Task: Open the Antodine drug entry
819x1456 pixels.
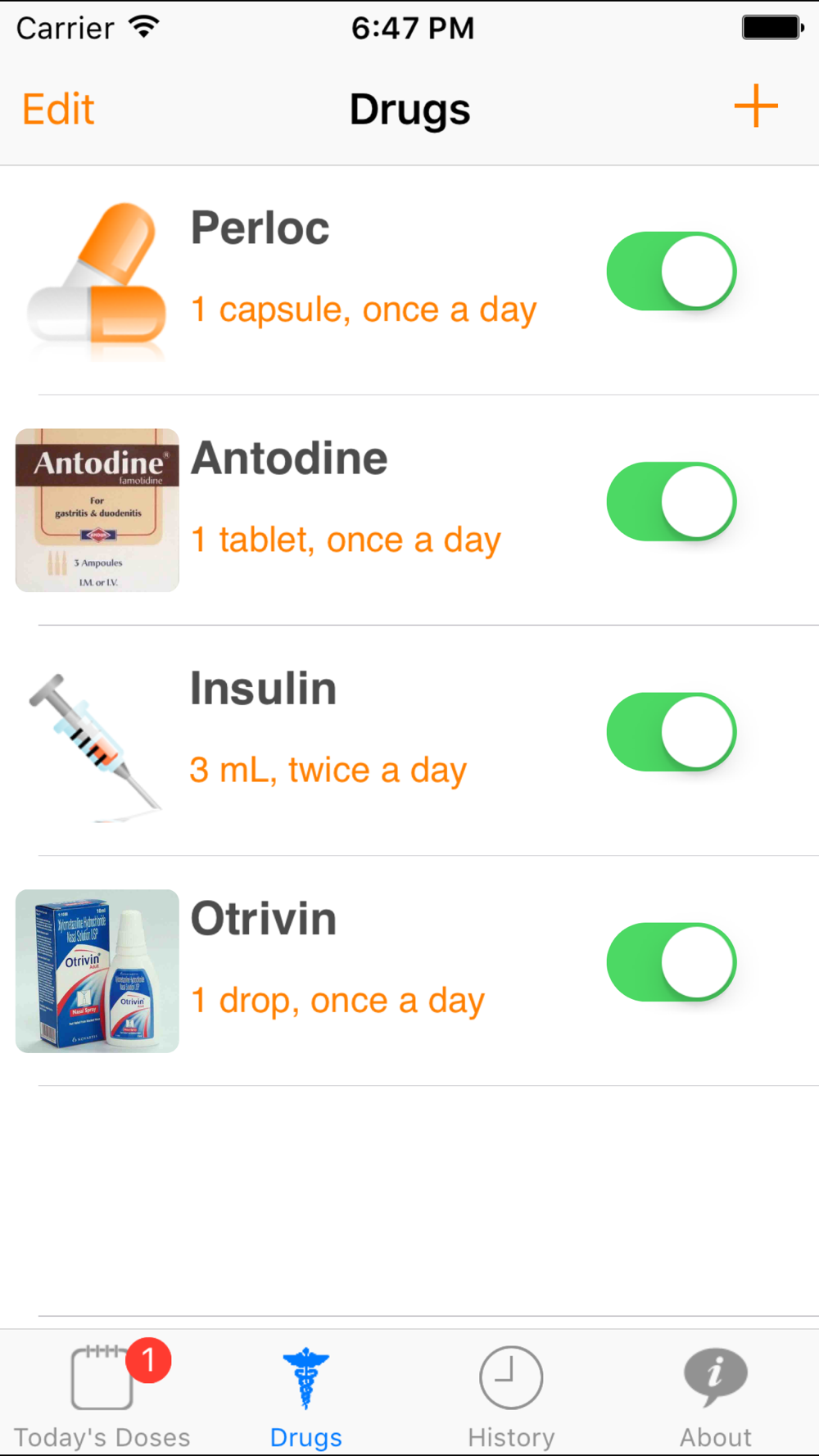Action: (409, 510)
